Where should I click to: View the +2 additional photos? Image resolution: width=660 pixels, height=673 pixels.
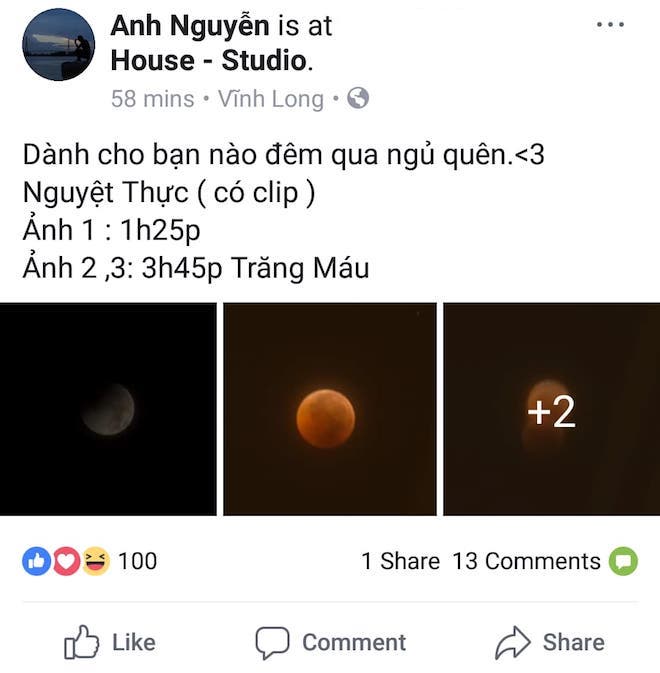coord(551,409)
